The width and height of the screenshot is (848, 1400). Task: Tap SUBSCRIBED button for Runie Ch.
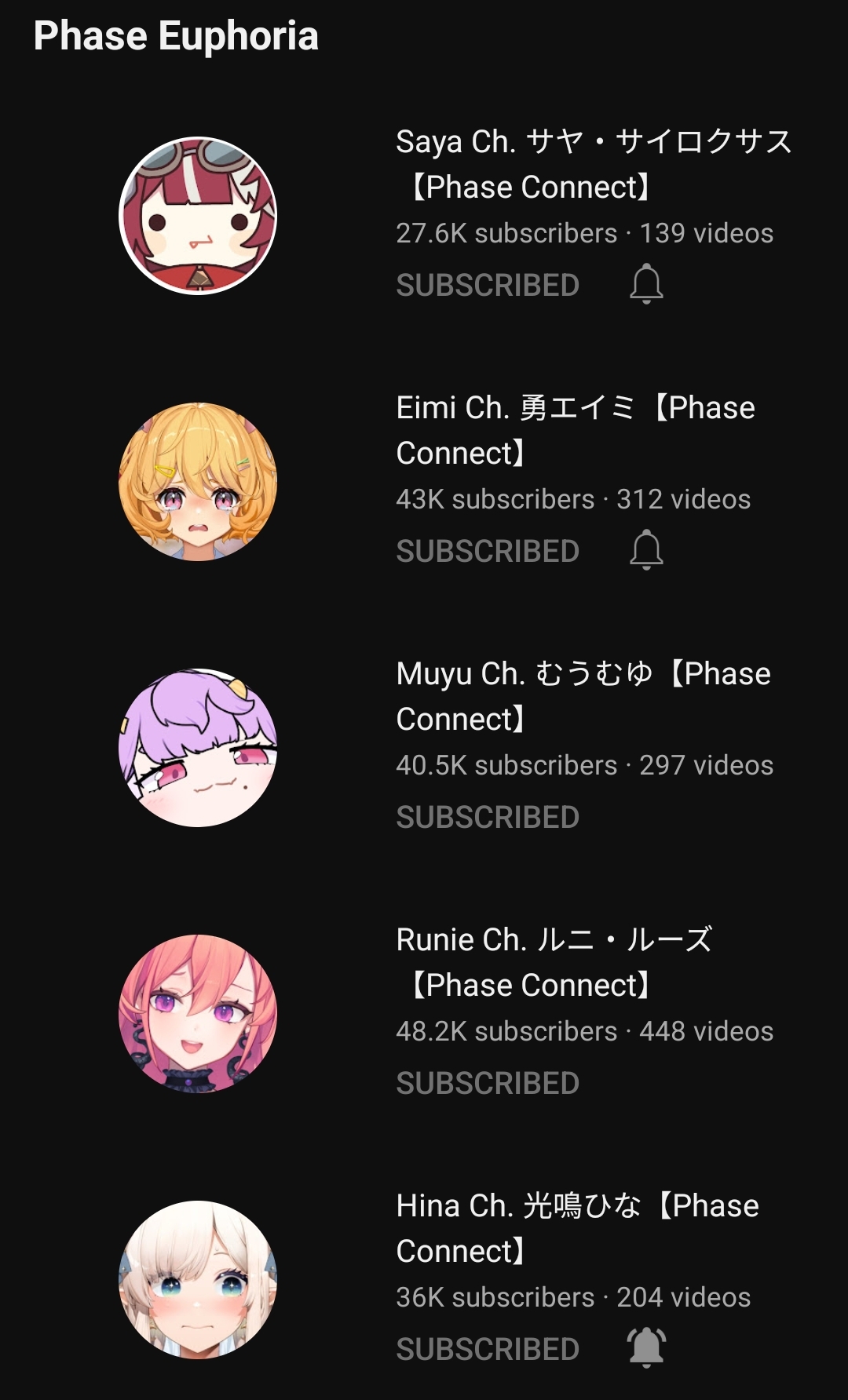(x=488, y=1083)
